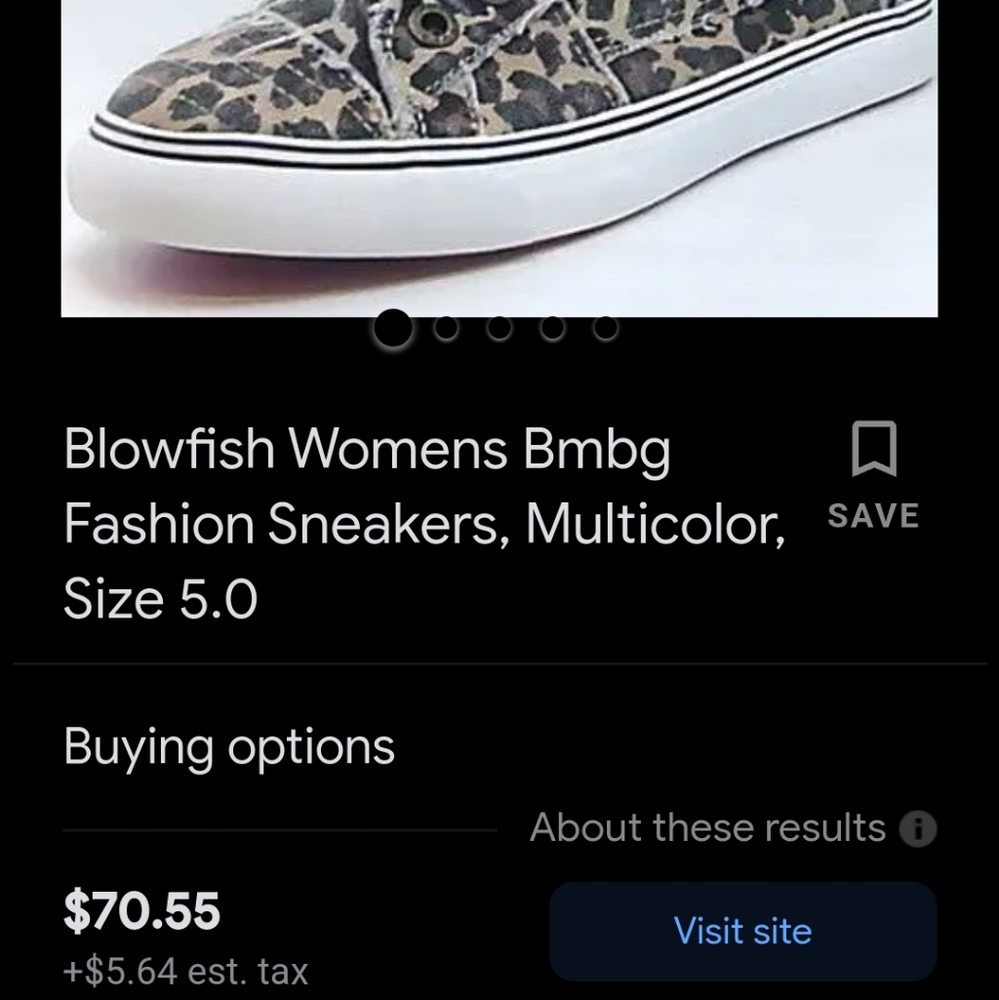The height and width of the screenshot is (1000, 999).
Task: Select the $70.55 price
Action: [143, 911]
